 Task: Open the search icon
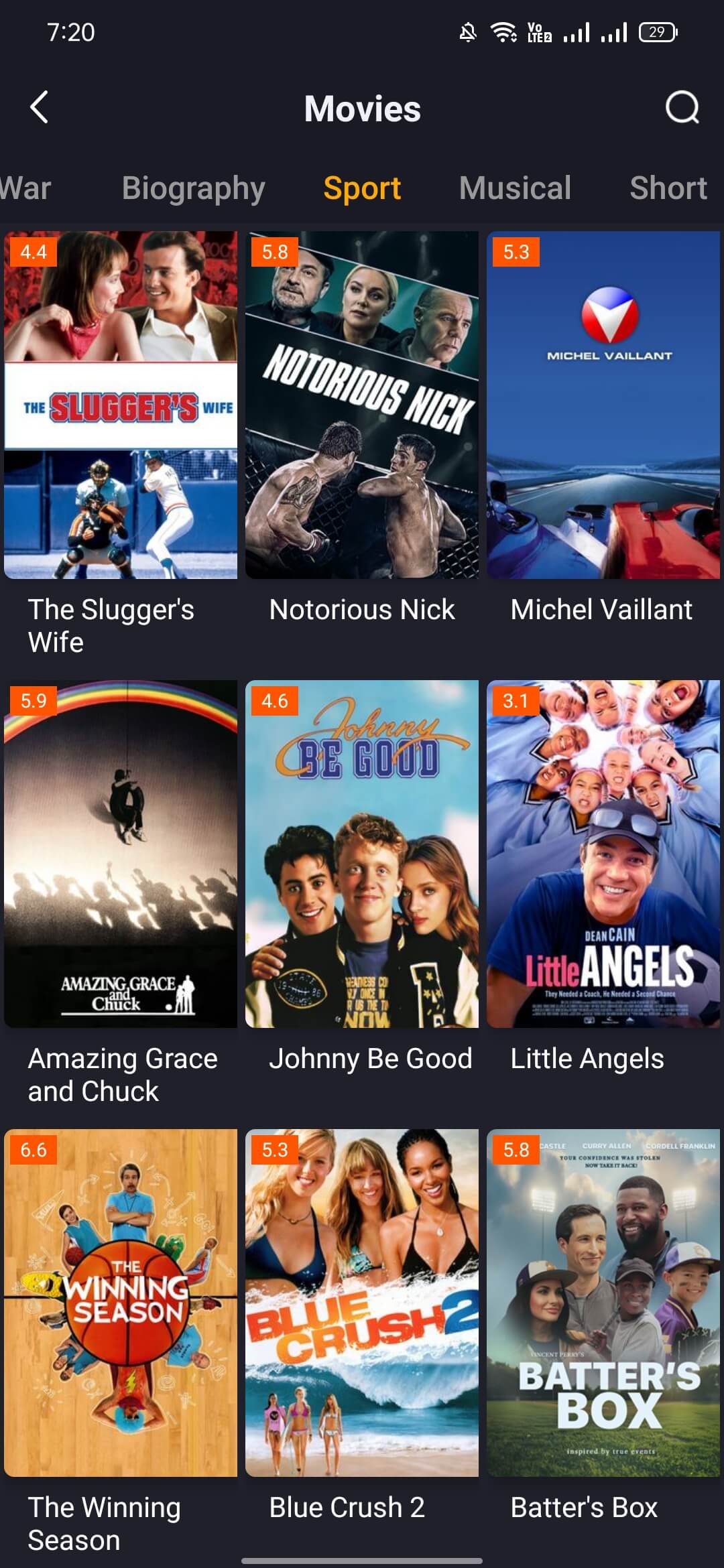point(682,108)
